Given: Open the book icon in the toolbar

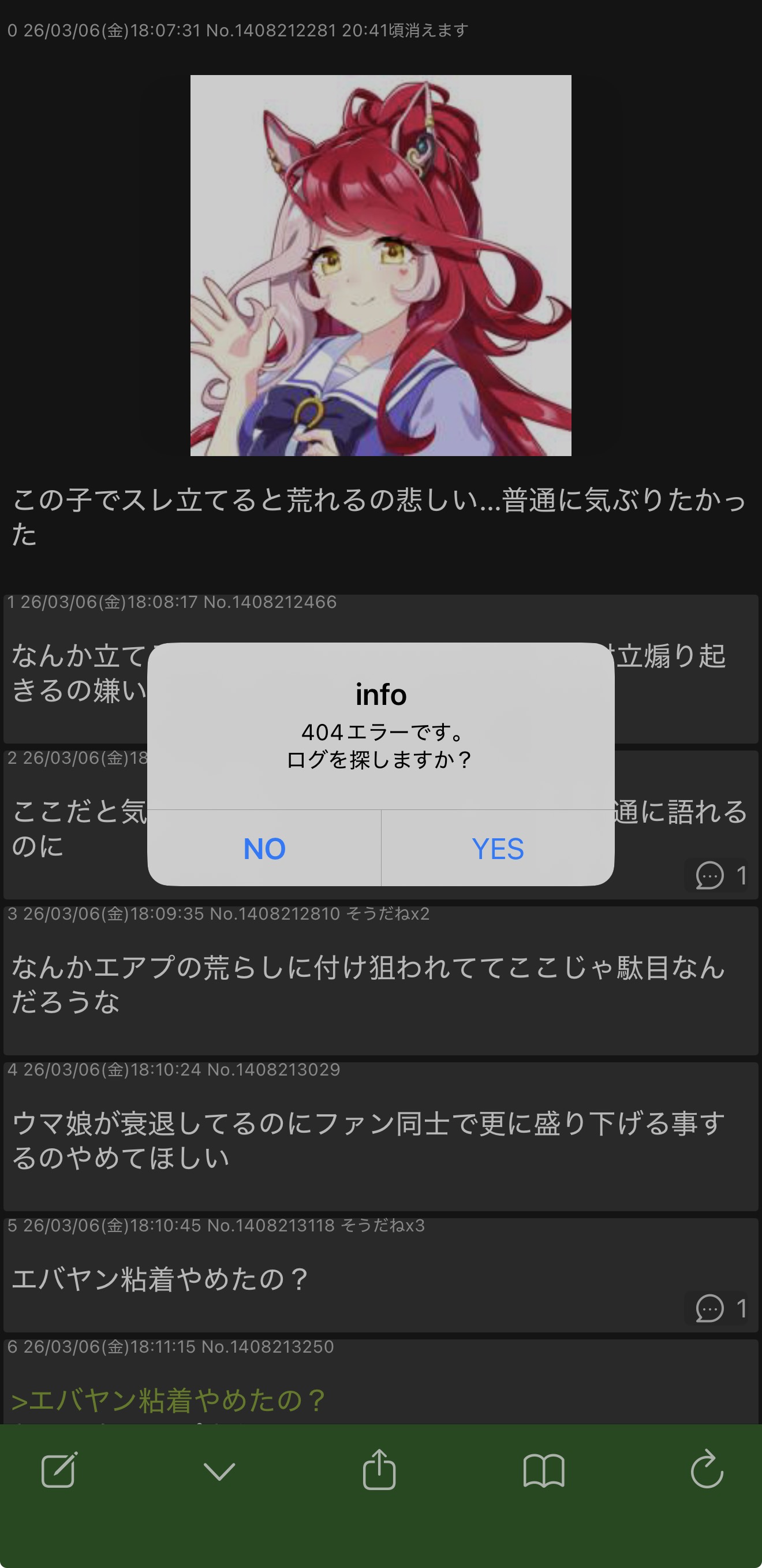Looking at the screenshot, I should coord(544,1471).
